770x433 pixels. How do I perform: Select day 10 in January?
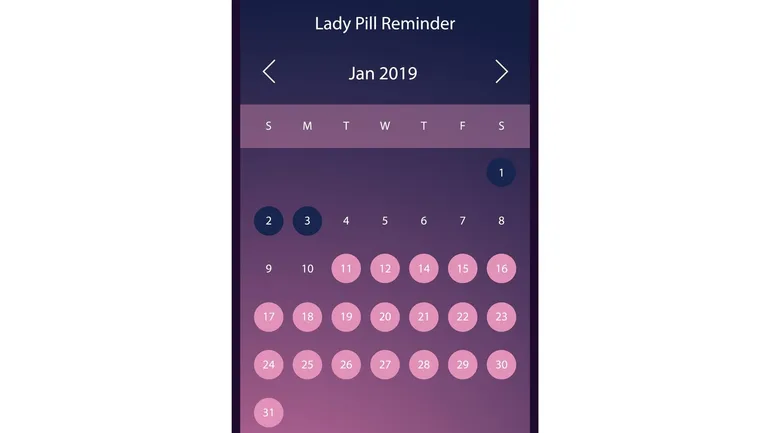307,269
